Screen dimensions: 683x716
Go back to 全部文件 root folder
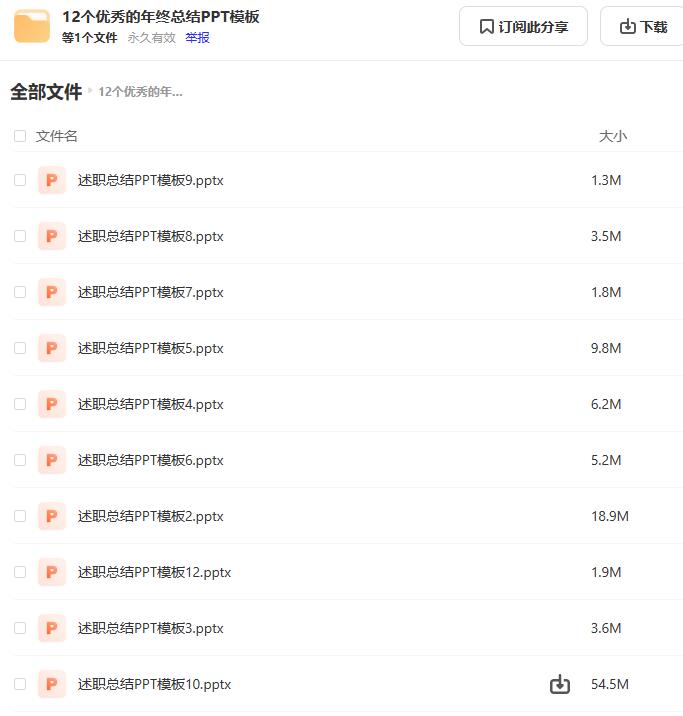[46, 92]
